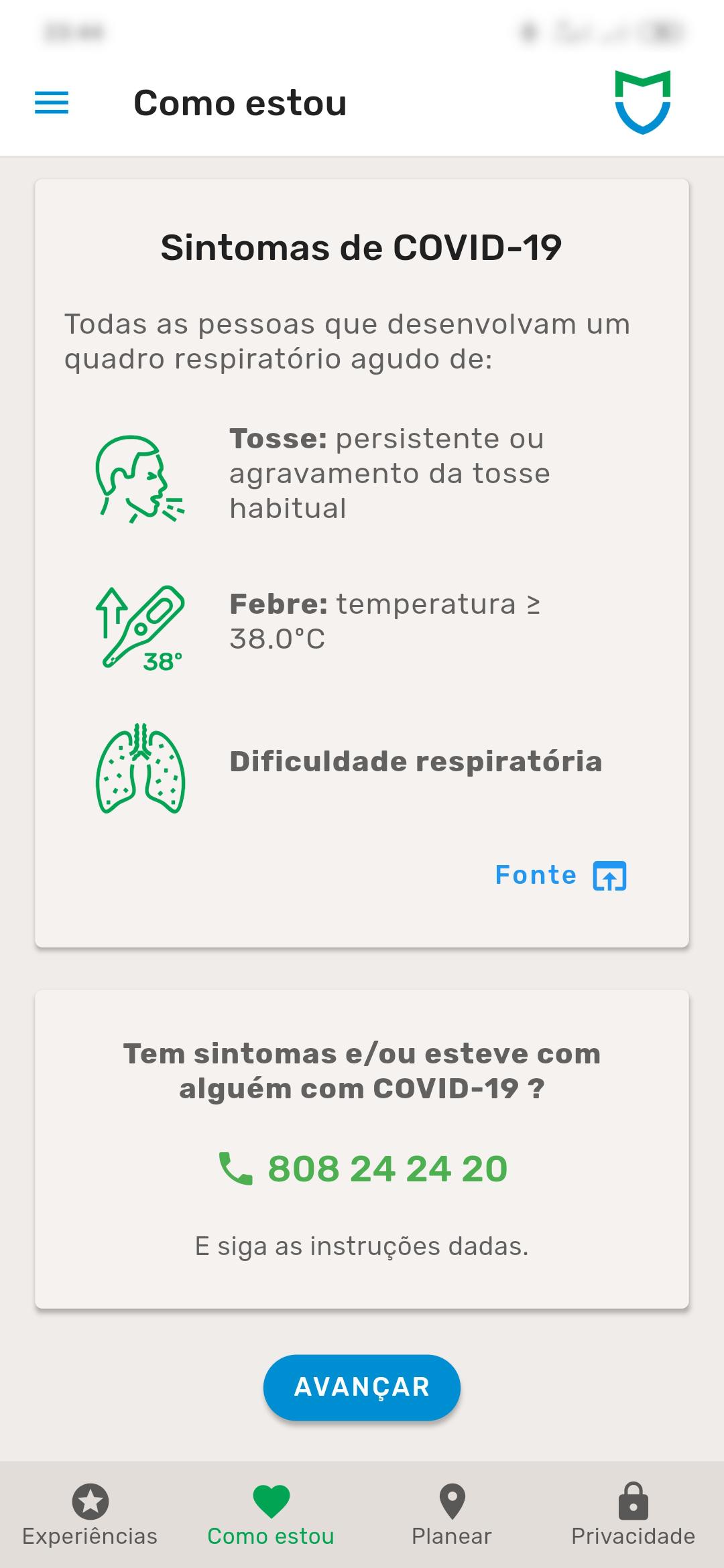The image size is (724, 1568).
Task: Call the 808 24 24 20 helpline
Action: 363,1169
